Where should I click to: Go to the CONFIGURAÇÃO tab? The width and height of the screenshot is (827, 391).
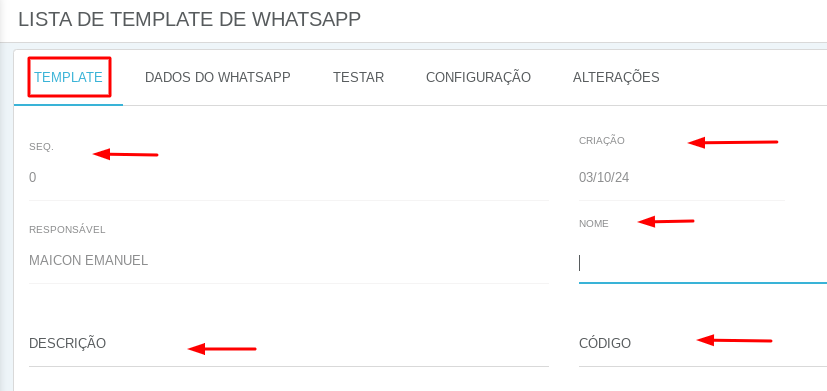pyautogui.click(x=478, y=78)
